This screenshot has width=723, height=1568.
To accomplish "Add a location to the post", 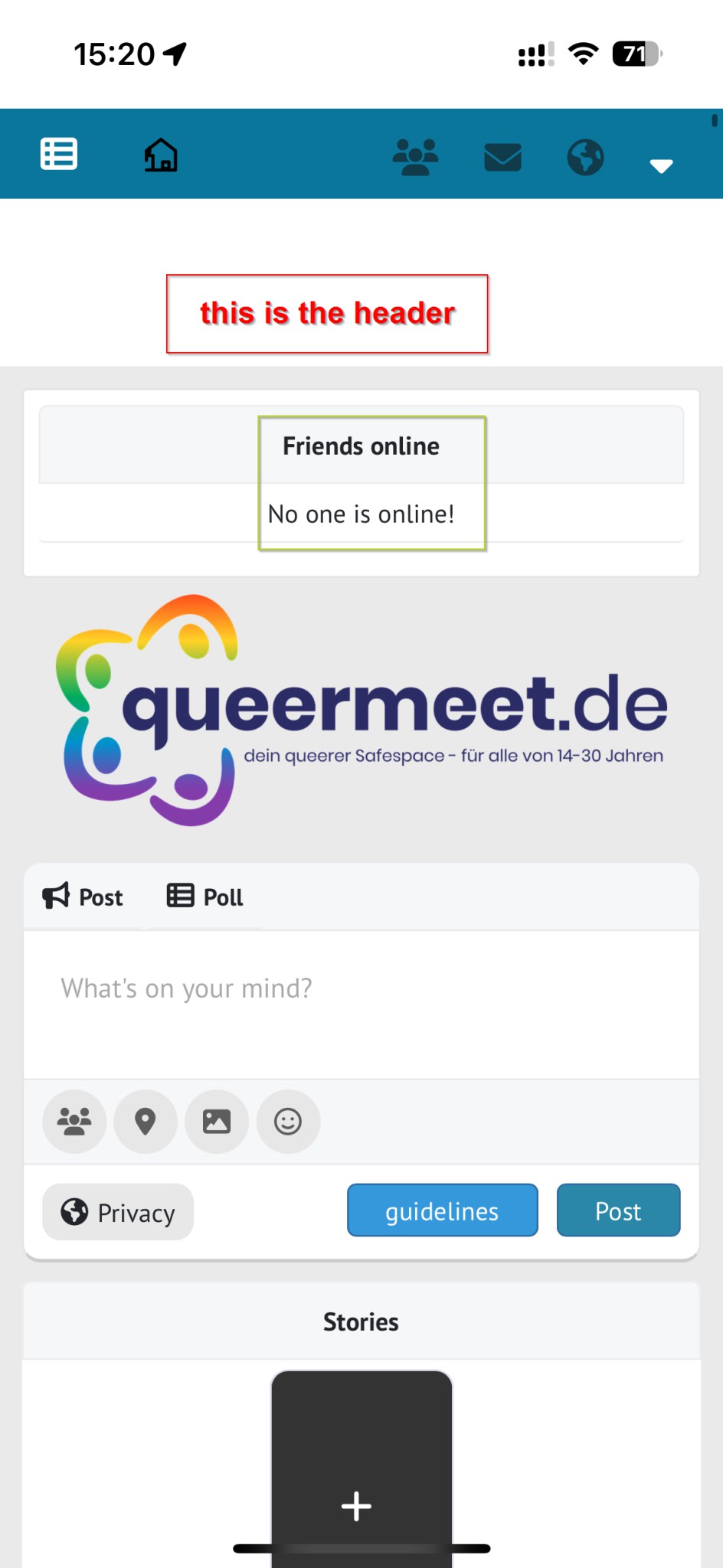I will click(146, 1122).
